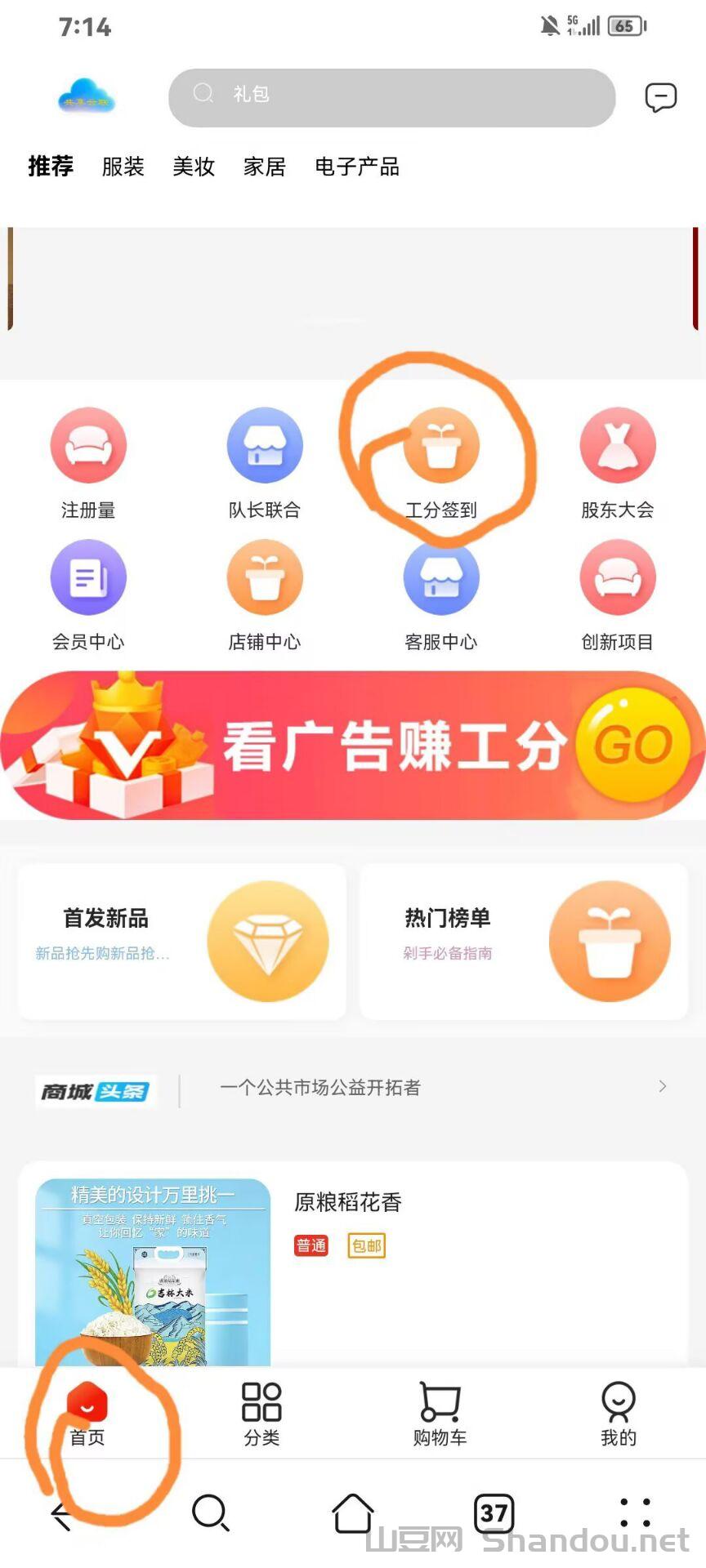This screenshot has width=706, height=1568.
Task: Go to 会员中心
Action: [88, 594]
